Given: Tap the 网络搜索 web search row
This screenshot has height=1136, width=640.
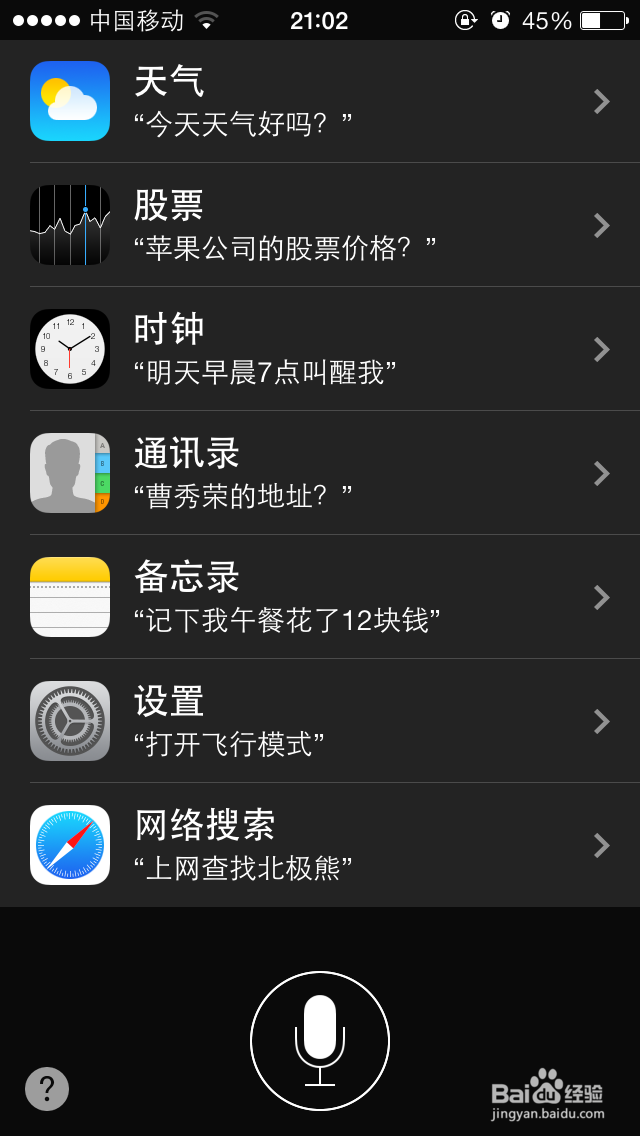Looking at the screenshot, I should tap(320, 845).
